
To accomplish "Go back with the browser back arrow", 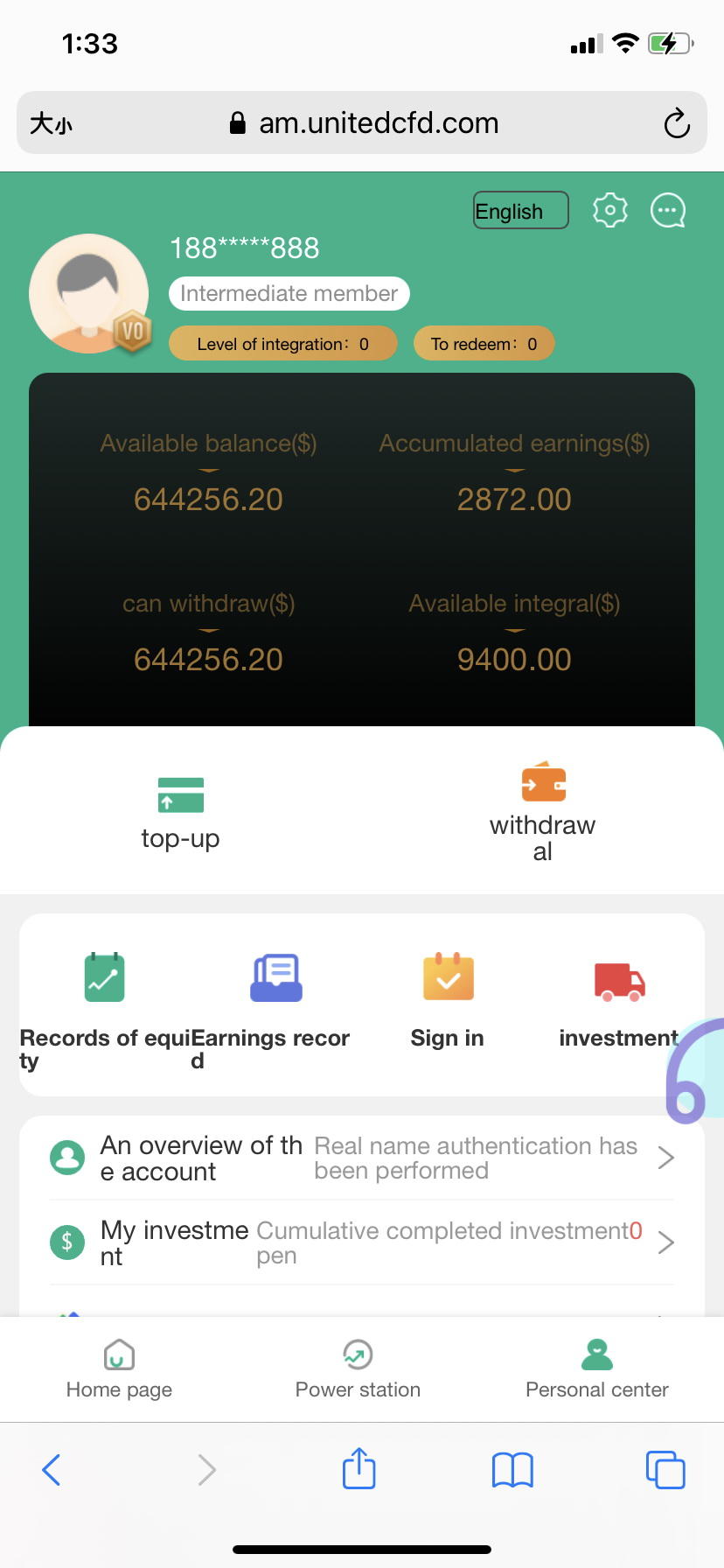I will (52, 1469).
